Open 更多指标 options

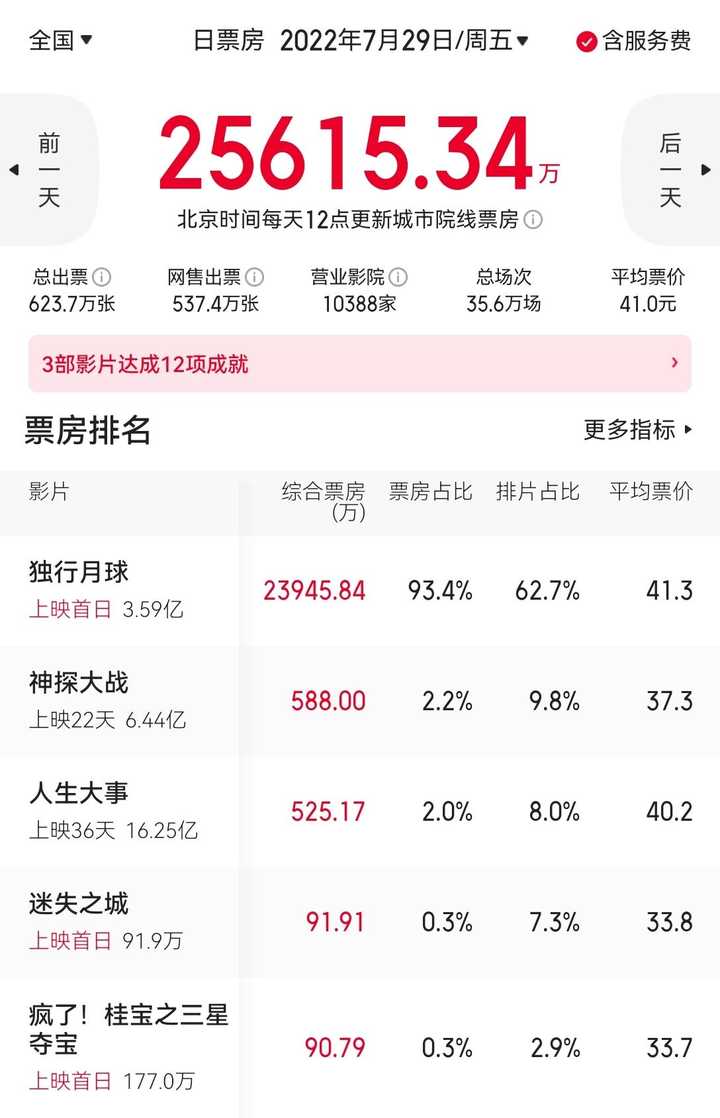638,430
